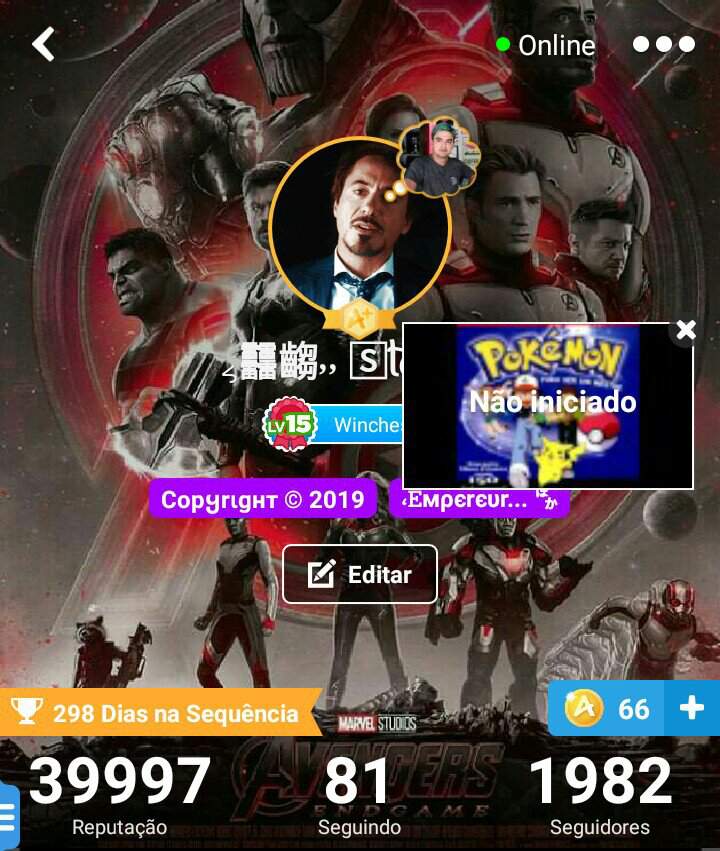View the Reputação score of 39997
Screen dimensions: 720x851
pos(120,795)
